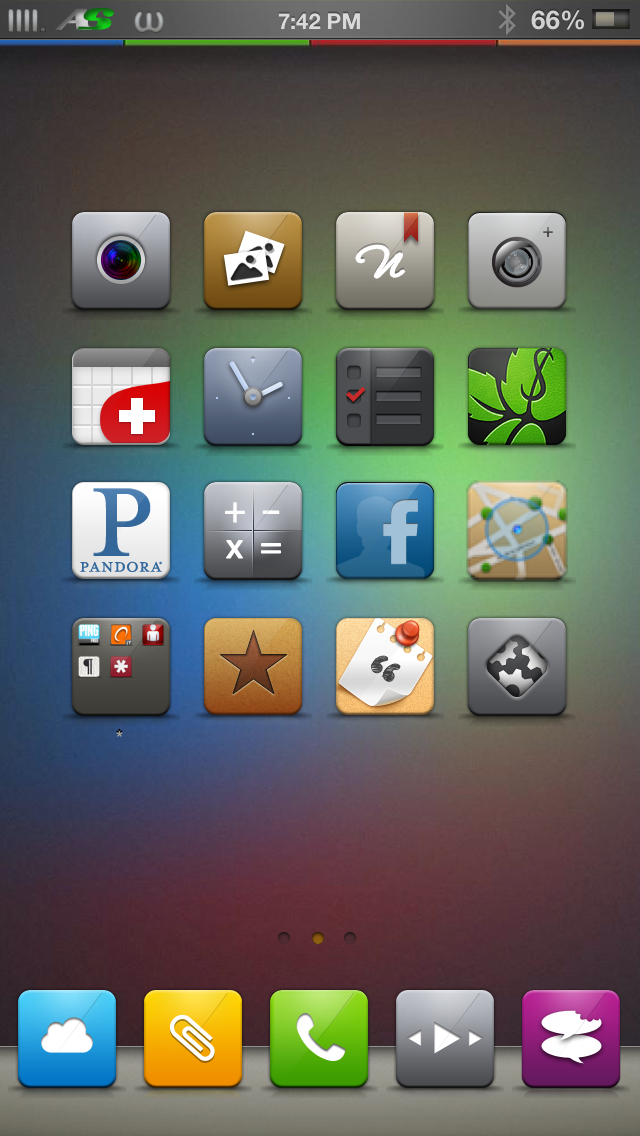
Task: Launch the green leaf money app
Action: coord(517,396)
